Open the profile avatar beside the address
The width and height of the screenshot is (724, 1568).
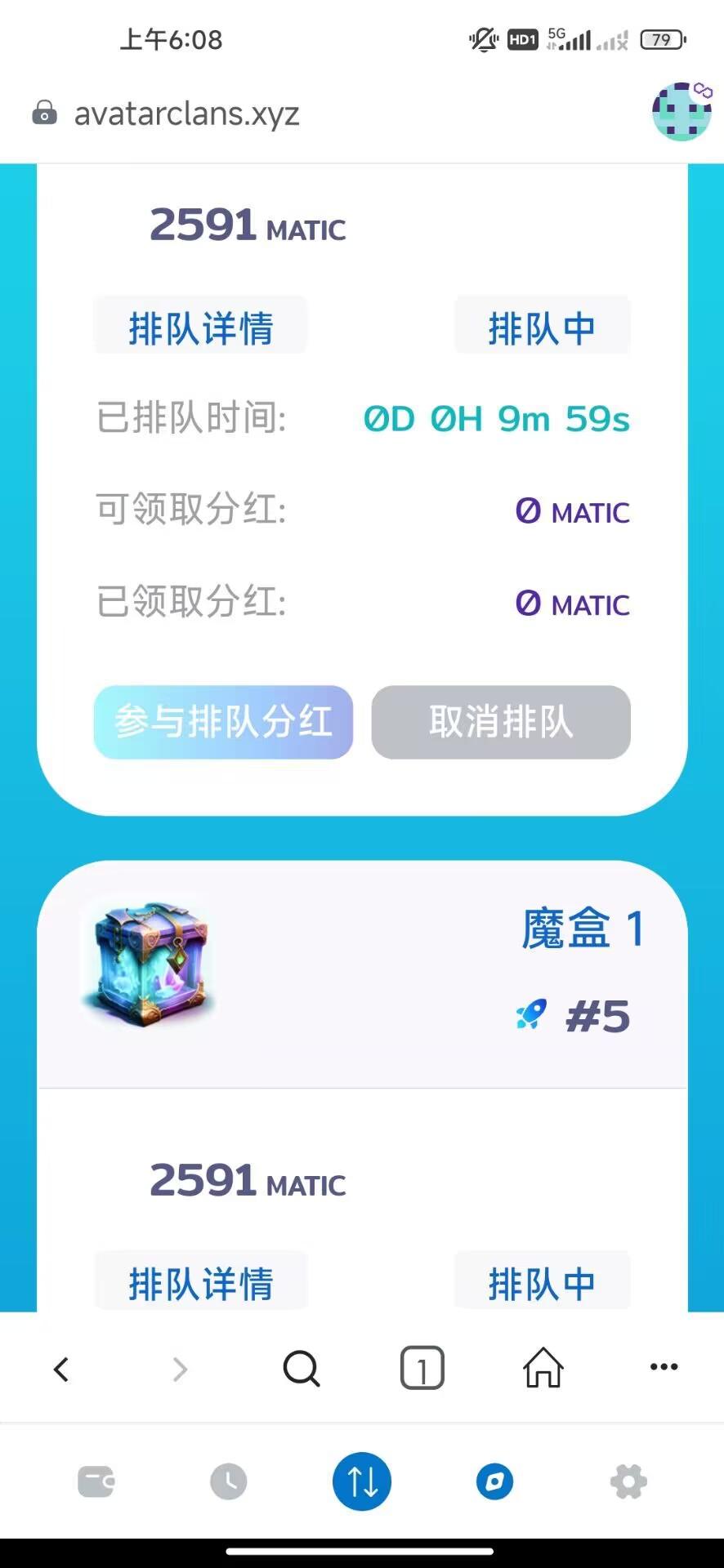pos(682,112)
